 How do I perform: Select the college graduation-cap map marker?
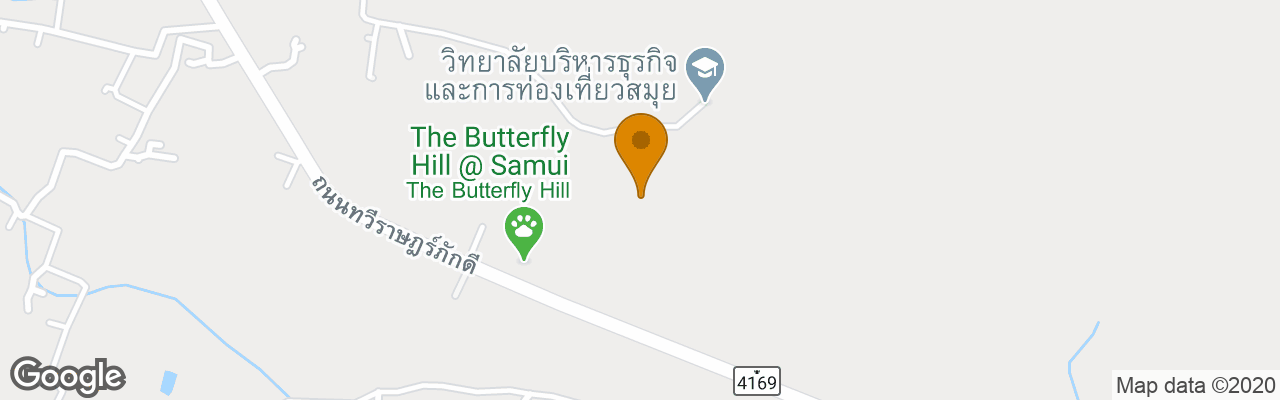[x=708, y=71]
